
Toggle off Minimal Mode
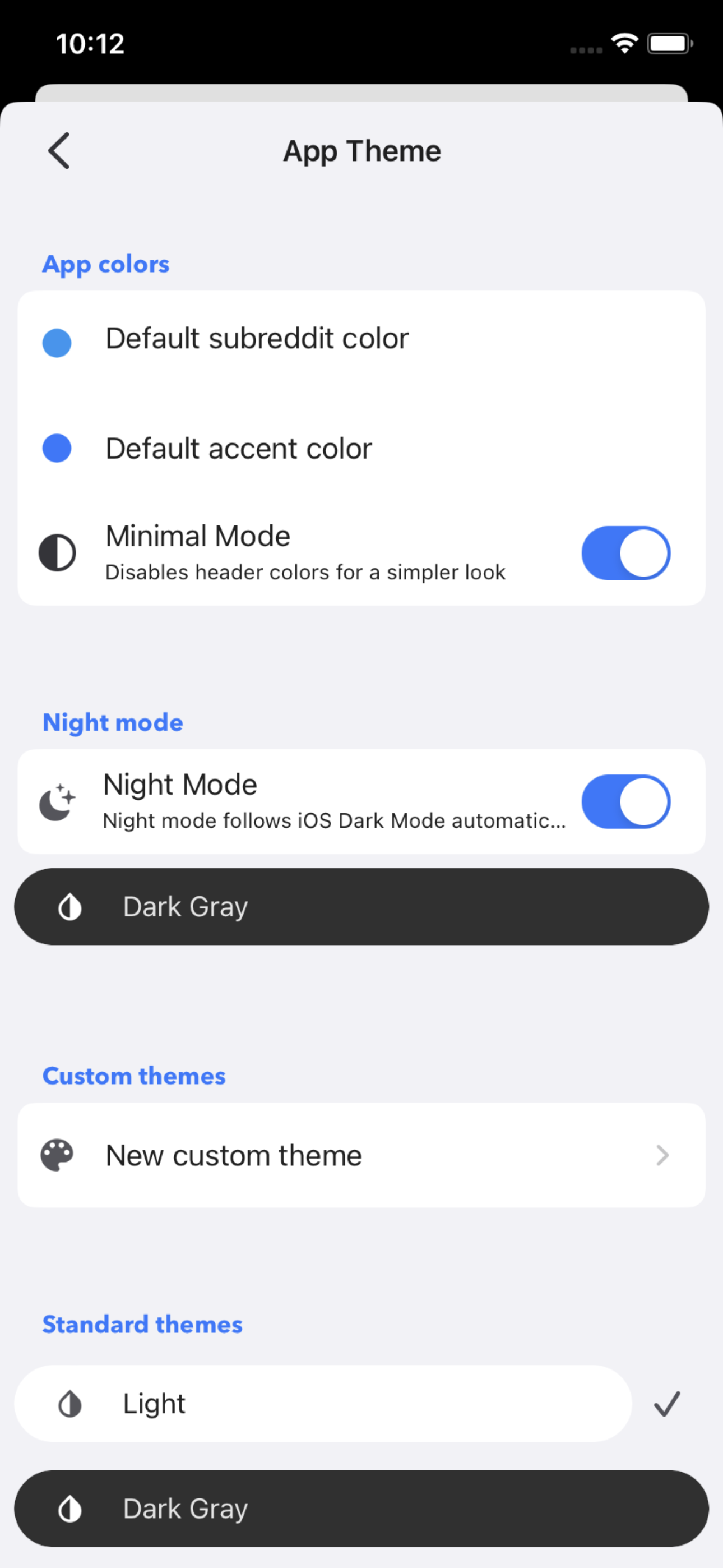(x=624, y=552)
